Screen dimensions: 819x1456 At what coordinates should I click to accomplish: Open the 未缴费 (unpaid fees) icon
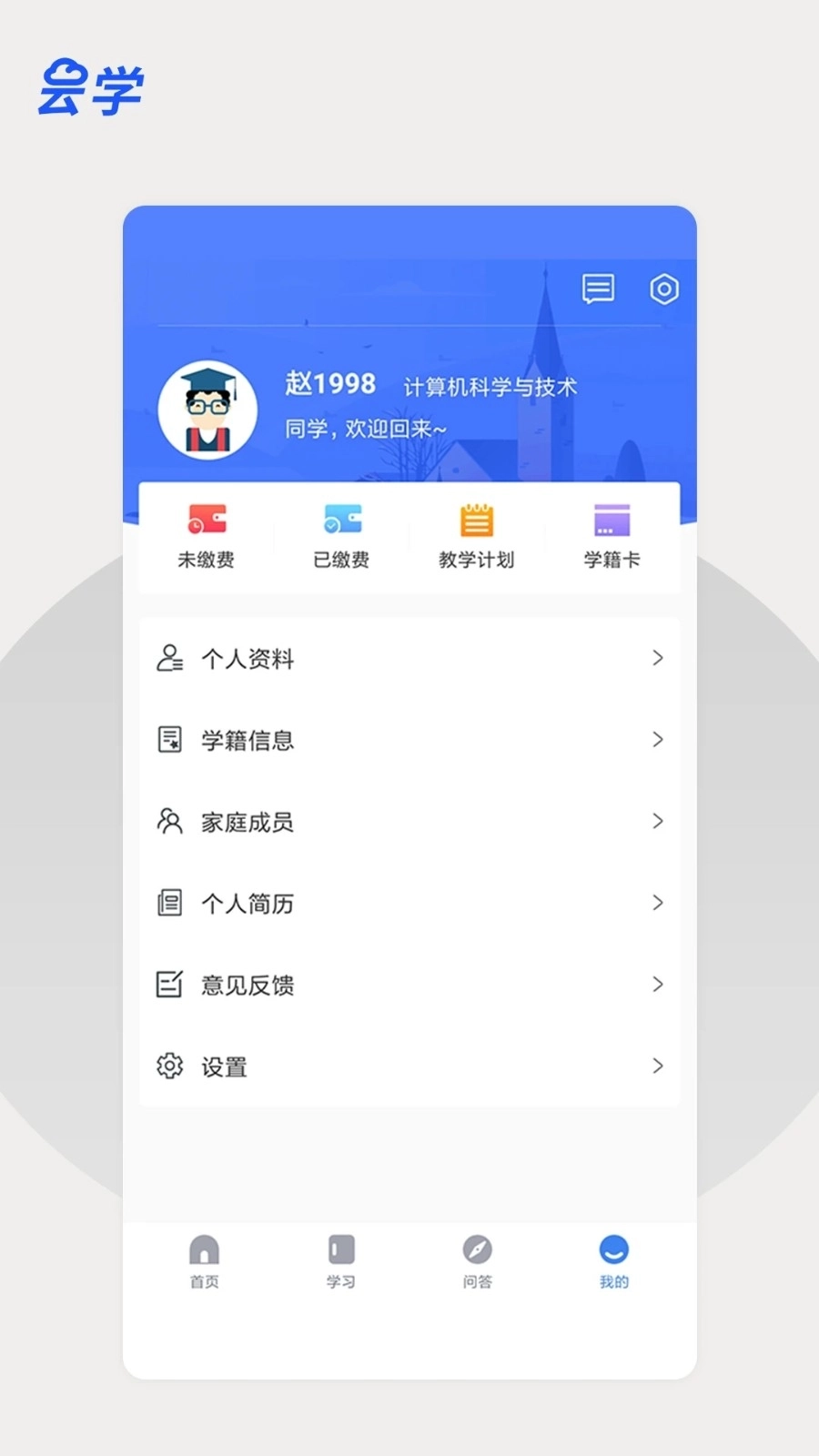206,532
